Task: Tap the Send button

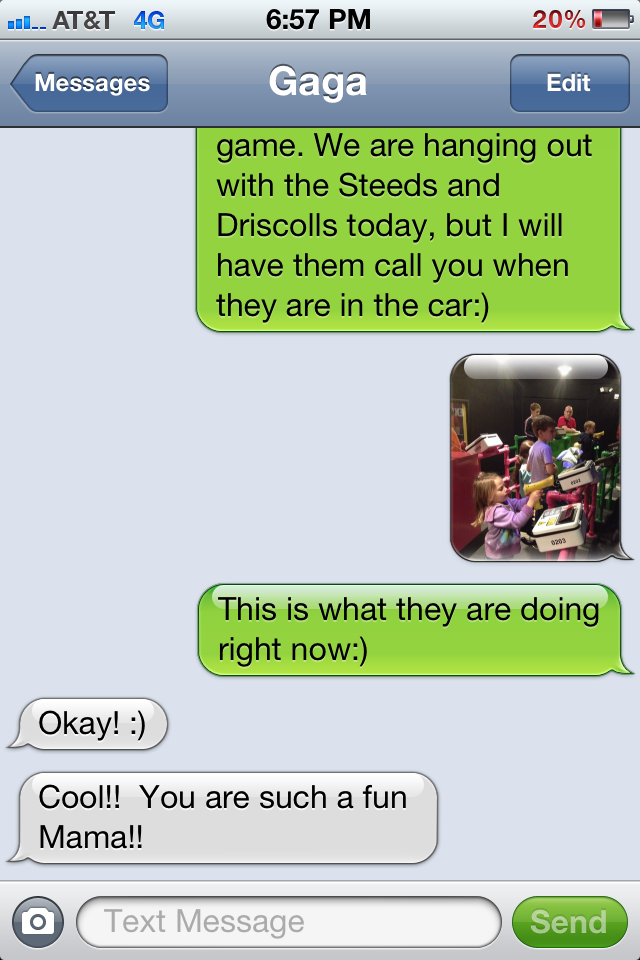Action: (x=568, y=921)
